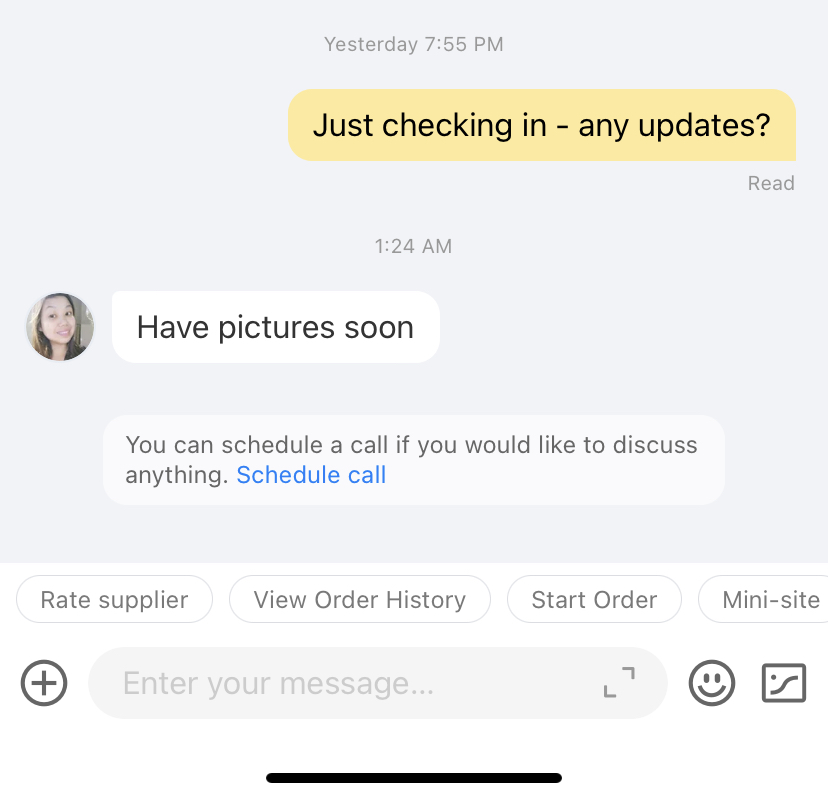The image size is (828, 799).
Task: Open the emoji picker
Action: (x=712, y=684)
